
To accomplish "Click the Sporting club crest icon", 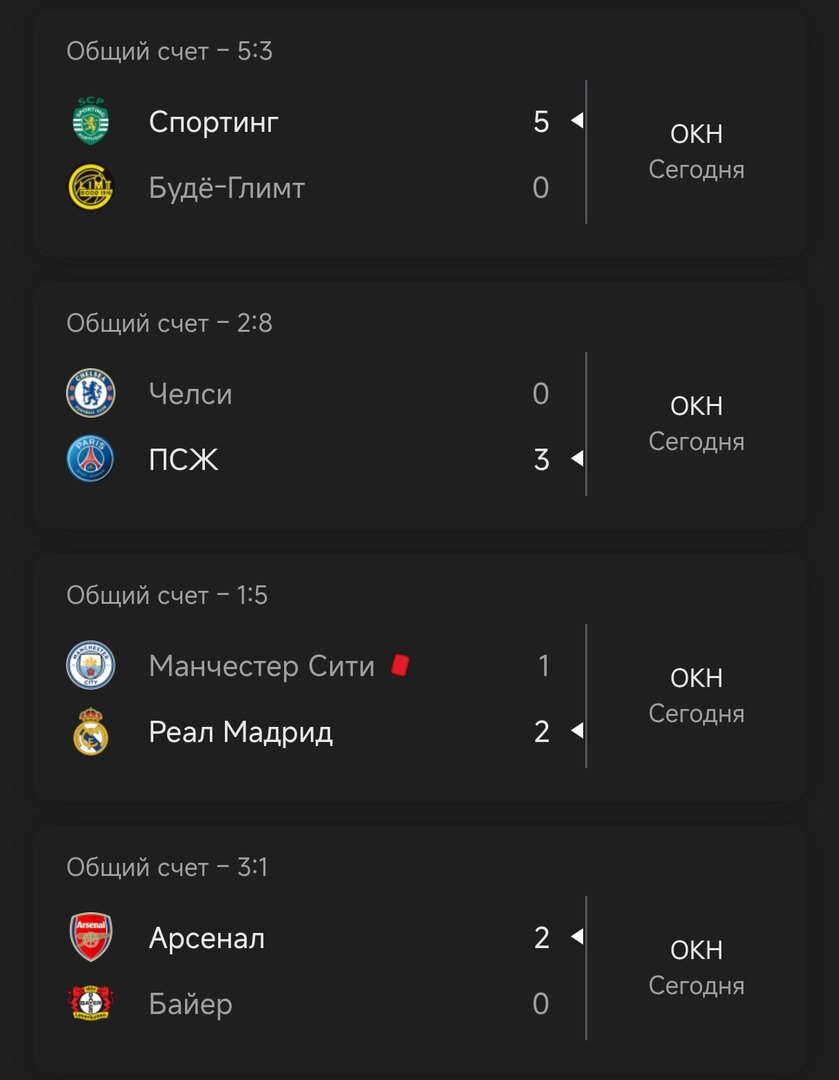I will coord(91,121).
